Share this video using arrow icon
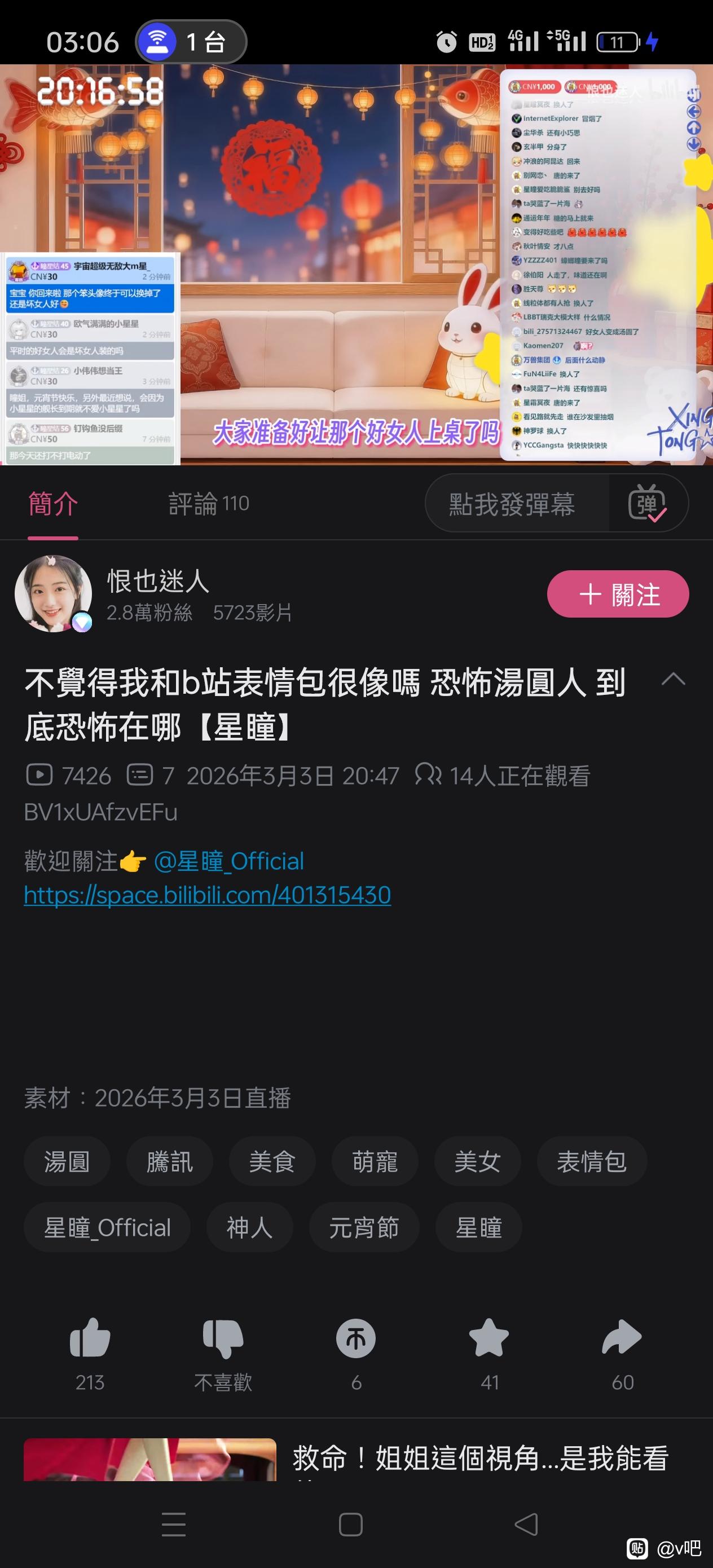The height and width of the screenshot is (1568, 713). pyautogui.click(x=622, y=1338)
